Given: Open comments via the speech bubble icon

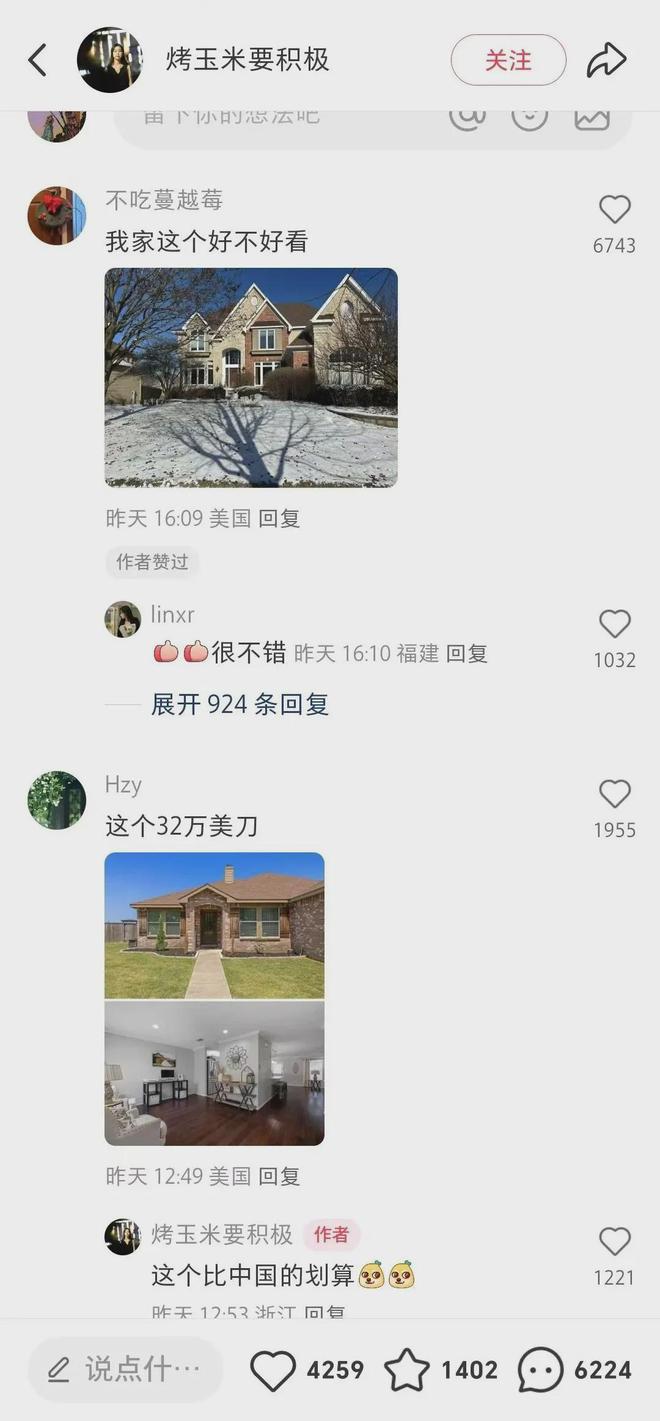Looking at the screenshot, I should (x=540, y=1370).
